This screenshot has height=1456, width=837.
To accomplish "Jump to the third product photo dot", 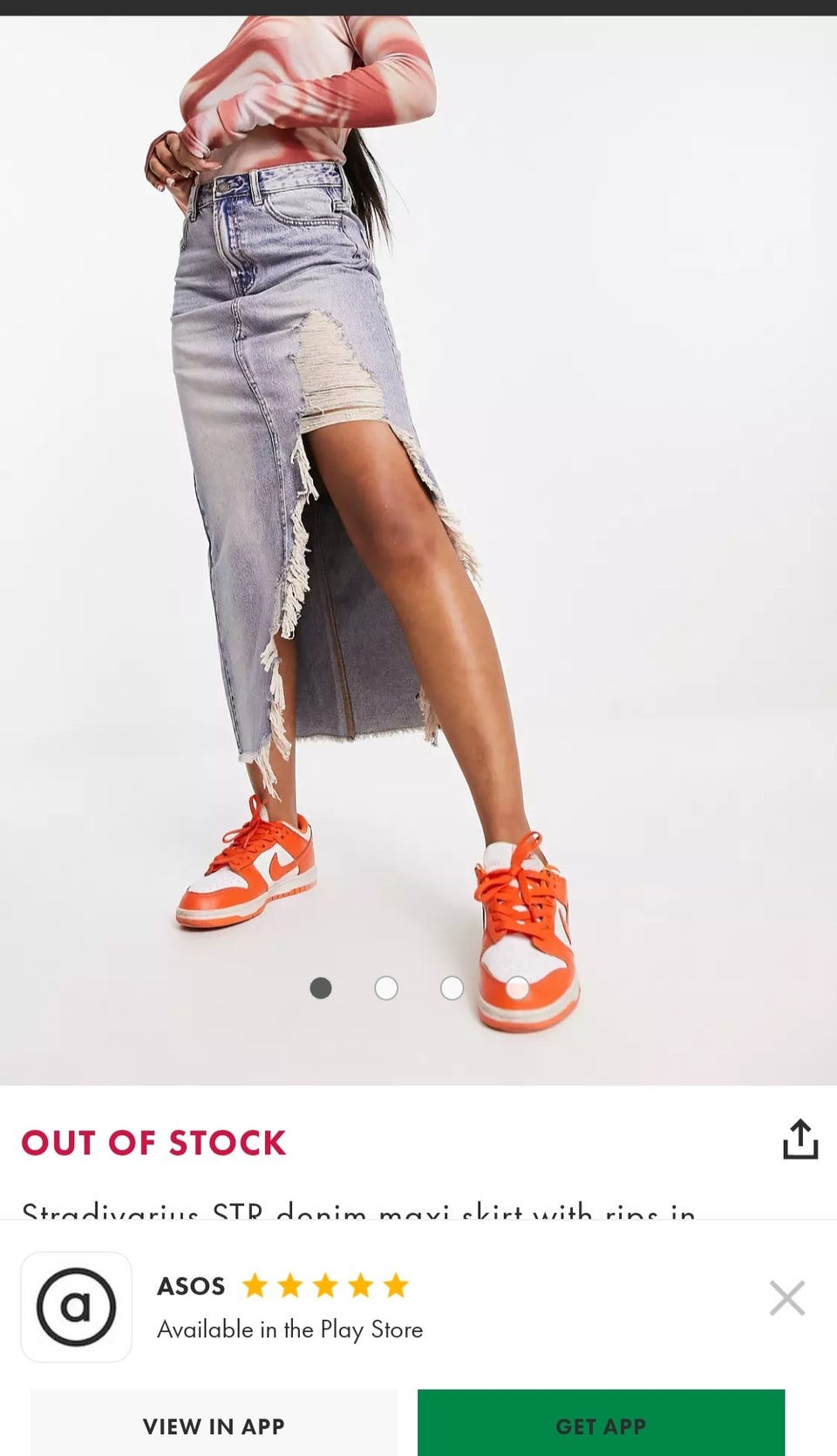I will click(452, 988).
